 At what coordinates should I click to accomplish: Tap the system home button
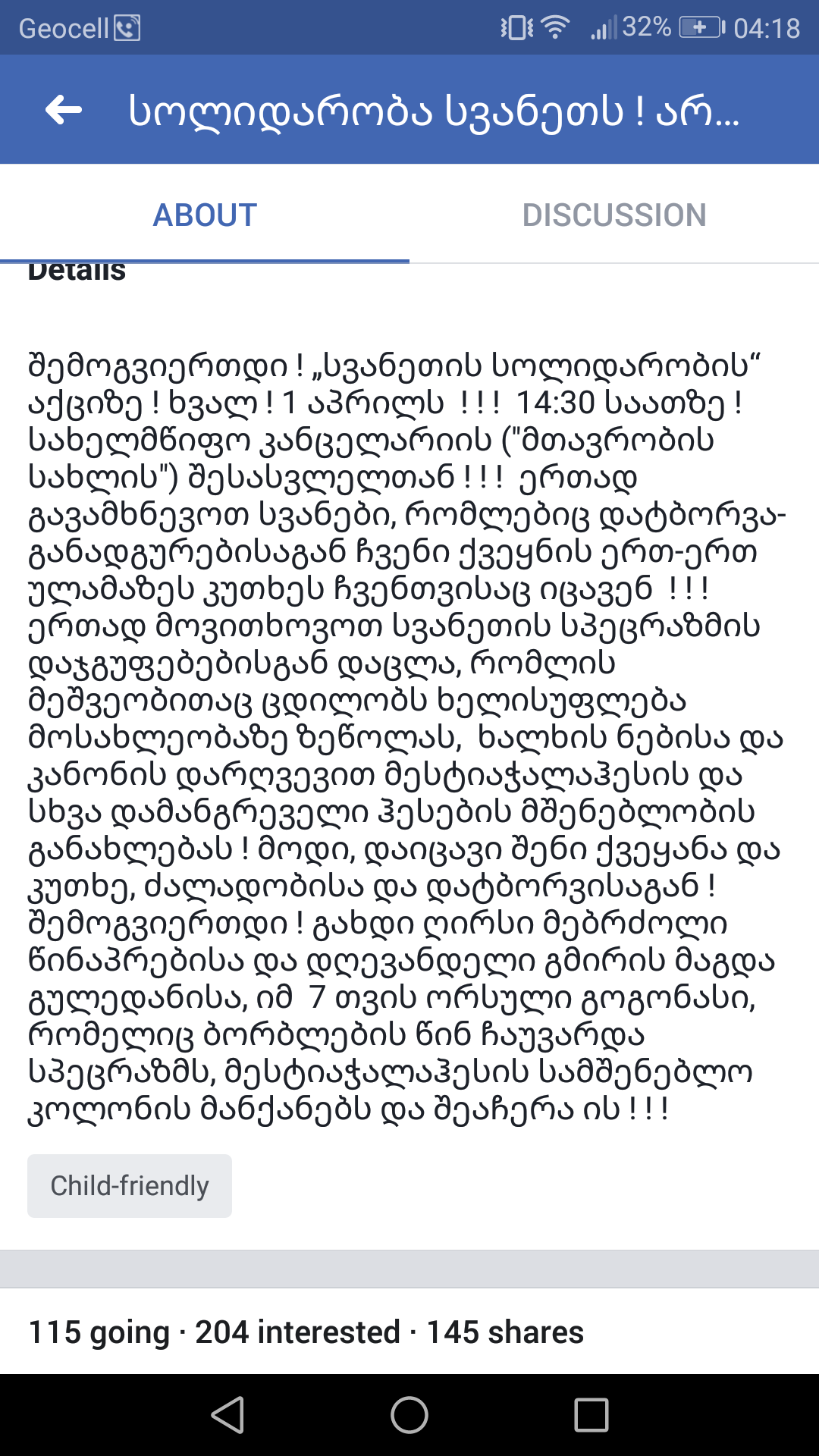click(409, 1415)
